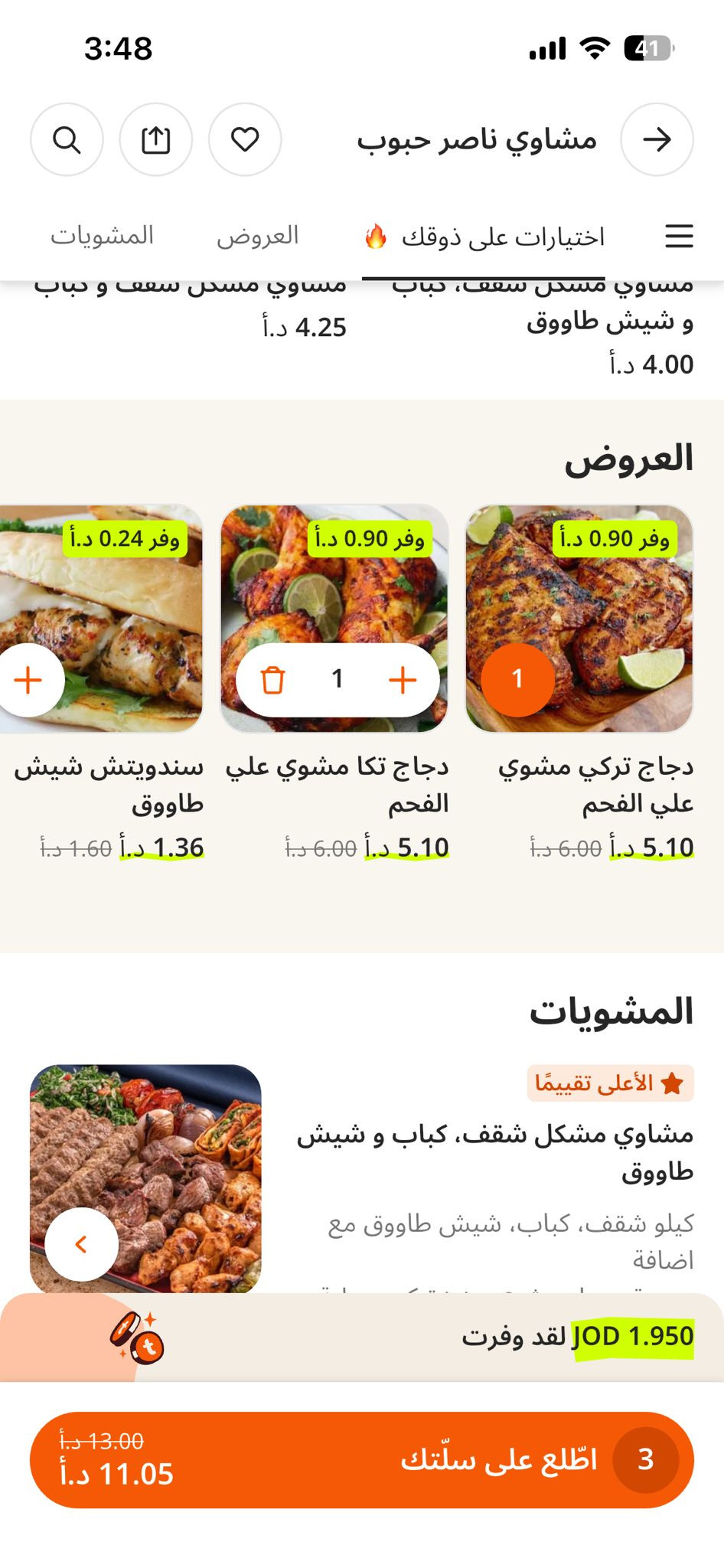Viewport: 724px width, 1568px height.
Task: Go back using the arrow button
Action: (x=656, y=140)
